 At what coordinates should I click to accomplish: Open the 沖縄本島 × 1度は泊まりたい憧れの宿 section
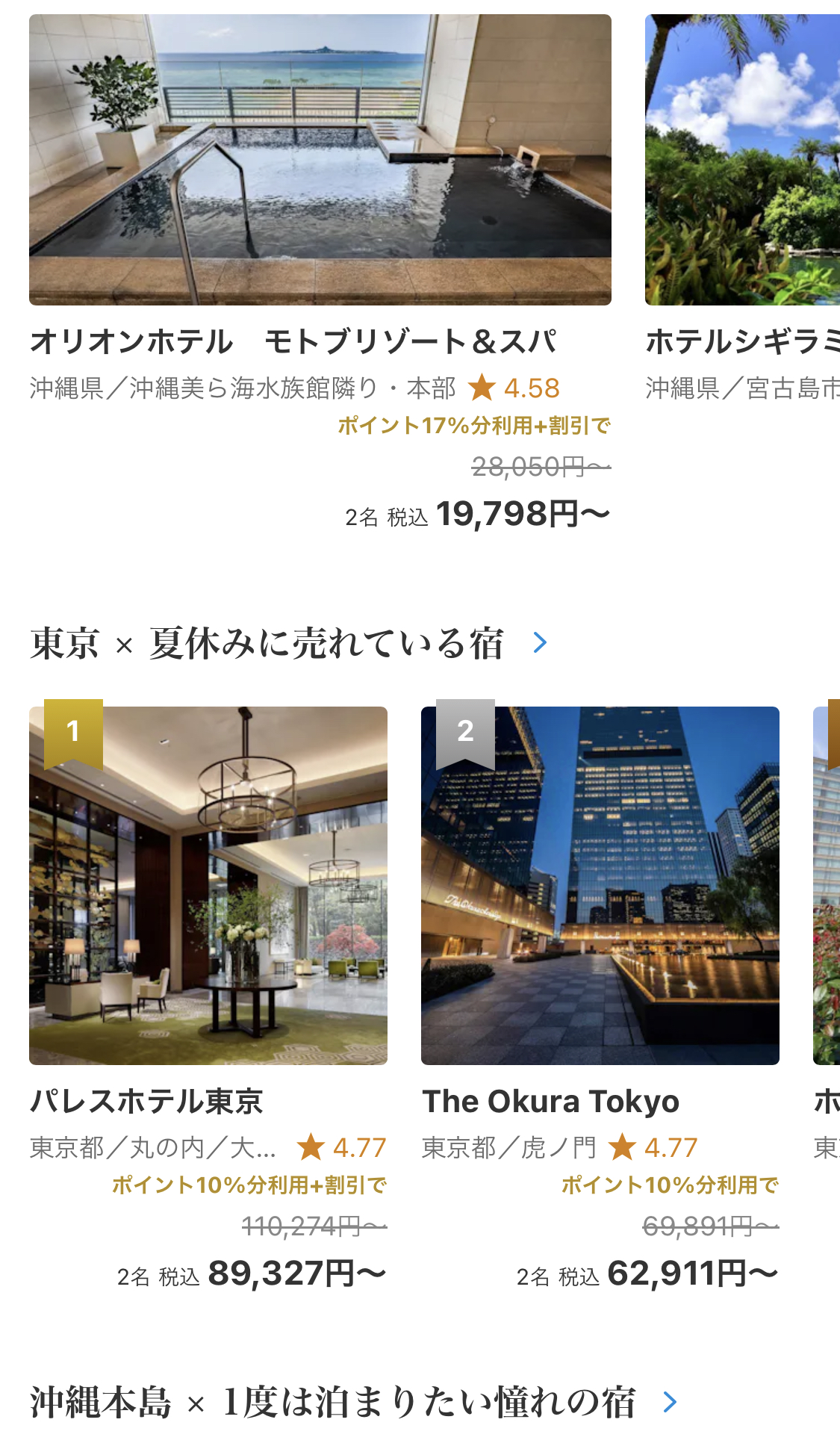(x=354, y=1402)
